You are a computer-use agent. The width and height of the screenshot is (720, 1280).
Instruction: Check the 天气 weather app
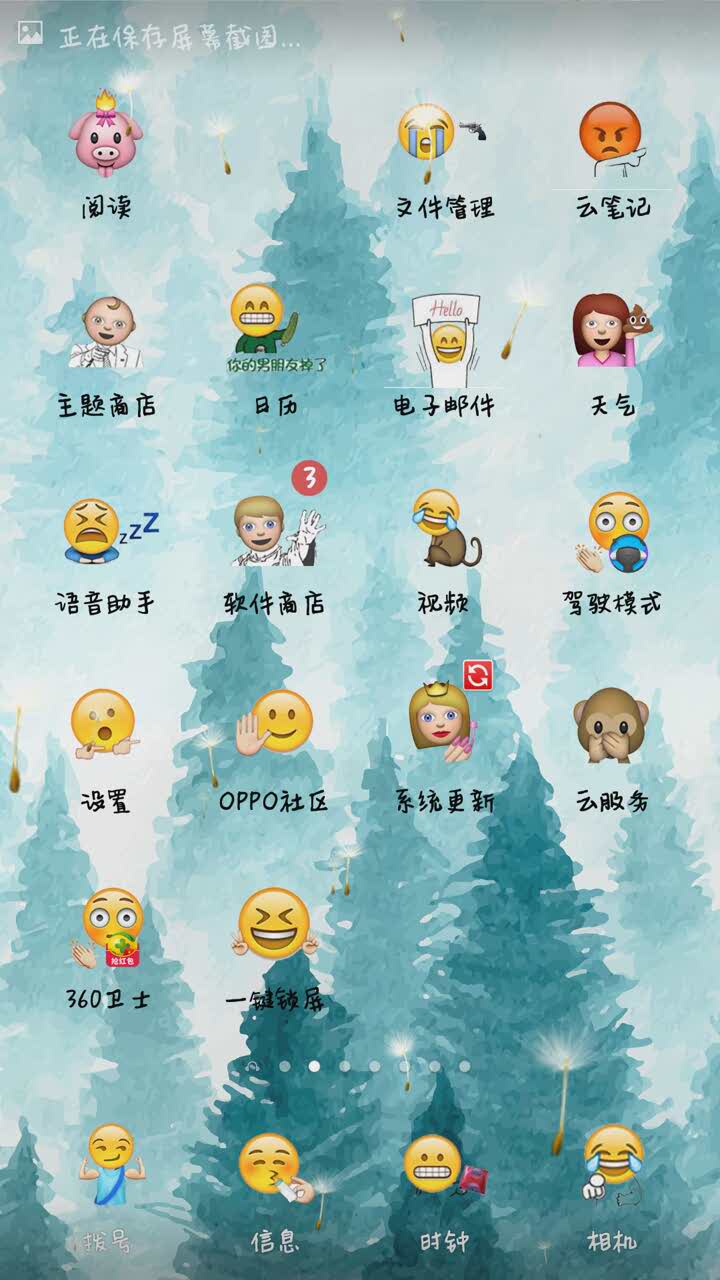tap(612, 335)
